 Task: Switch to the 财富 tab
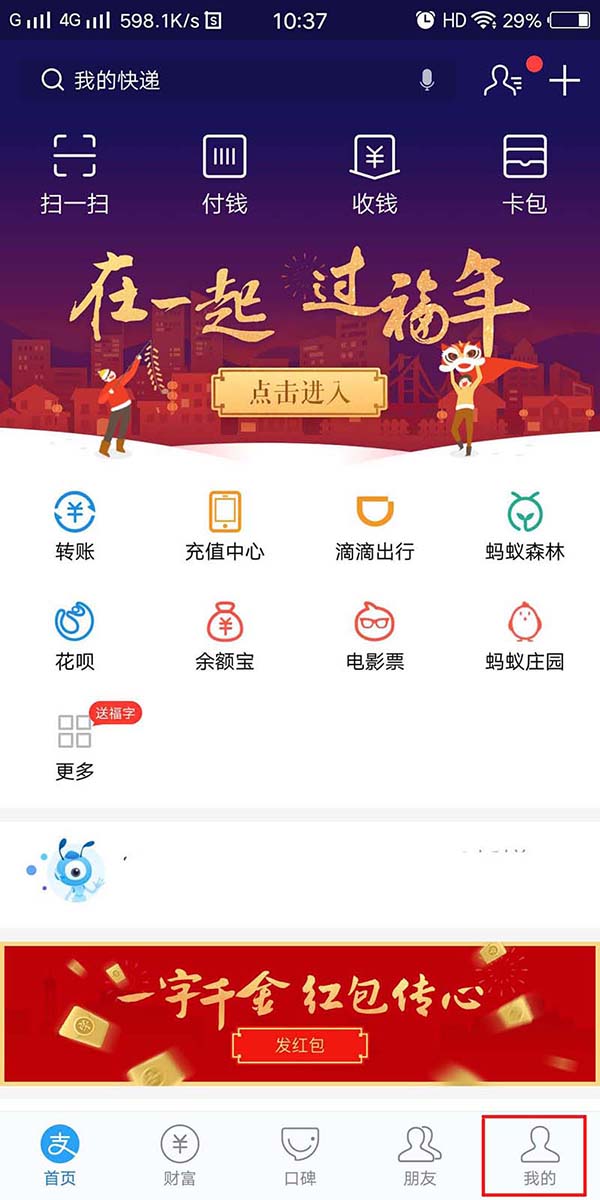(180, 1155)
